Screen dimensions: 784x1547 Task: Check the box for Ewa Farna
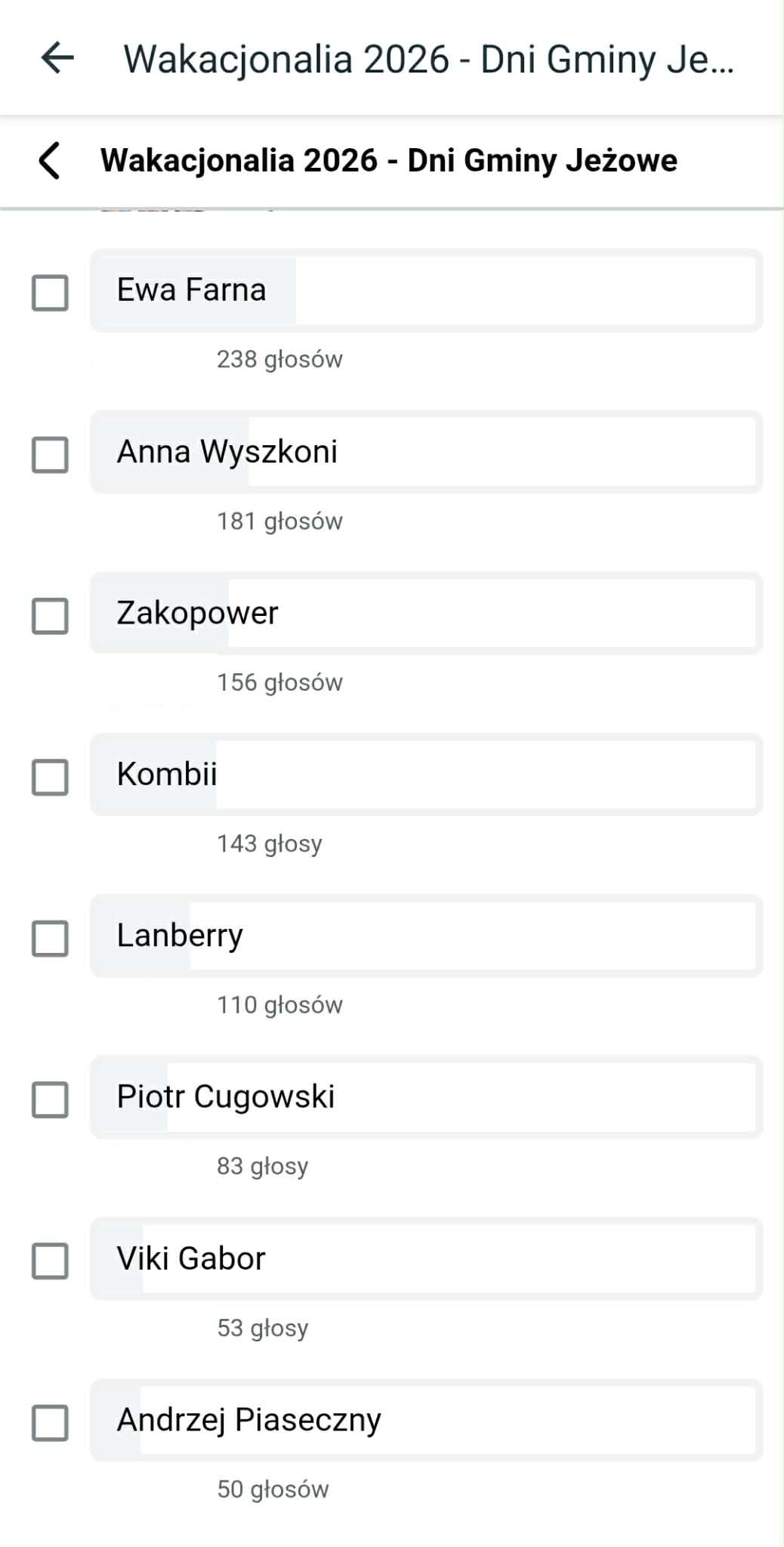(50, 292)
